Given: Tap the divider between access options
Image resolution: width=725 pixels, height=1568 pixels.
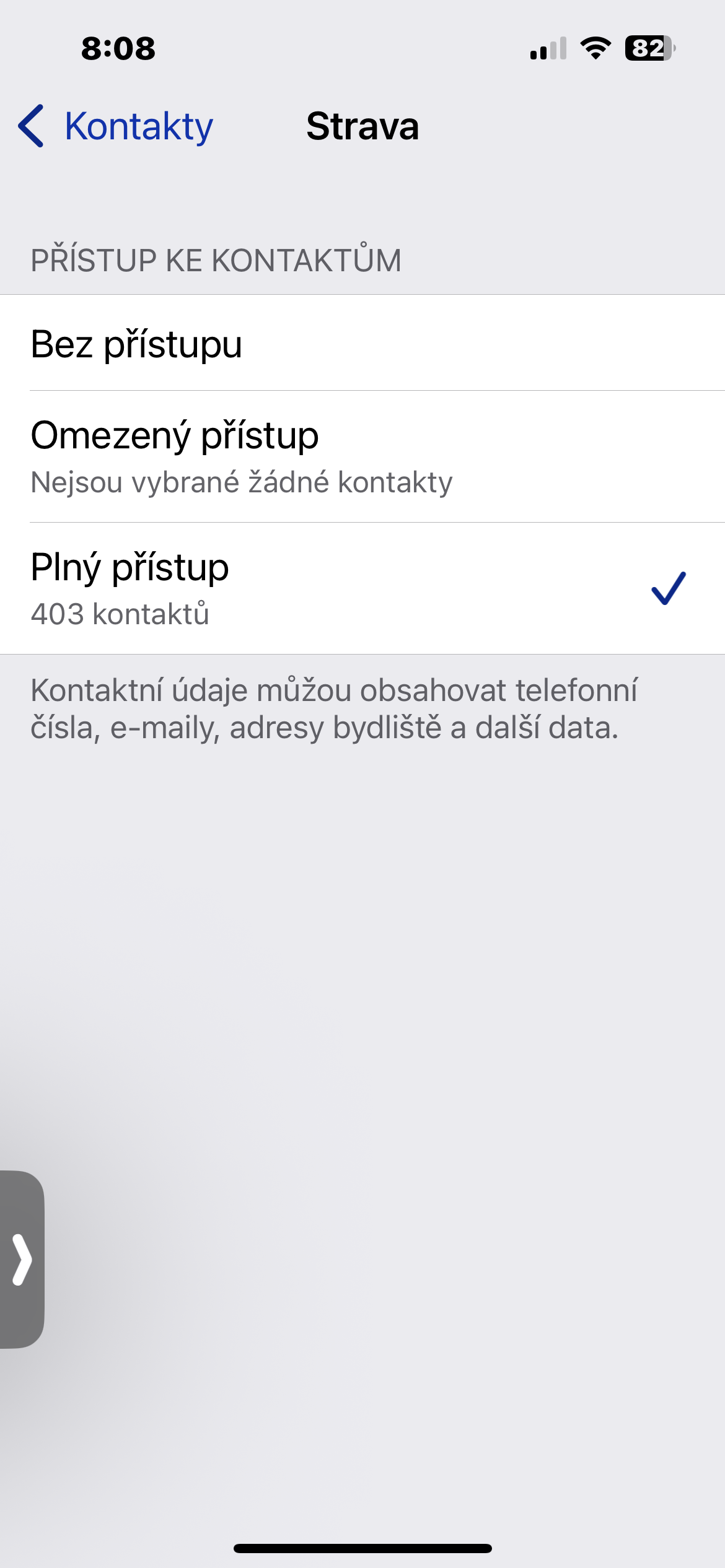Looking at the screenshot, I should click(362, 523).
